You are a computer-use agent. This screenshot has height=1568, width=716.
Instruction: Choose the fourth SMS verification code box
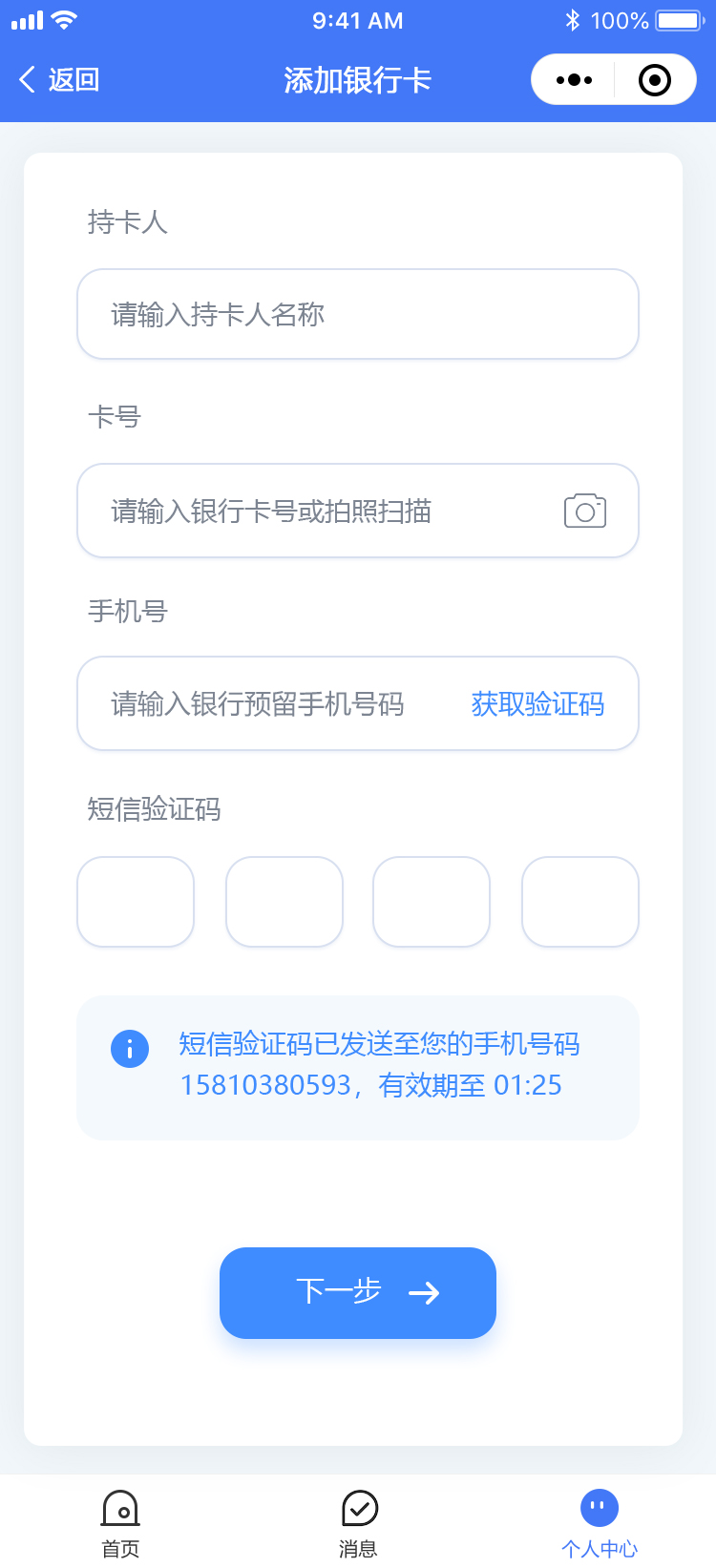point(580,902)
